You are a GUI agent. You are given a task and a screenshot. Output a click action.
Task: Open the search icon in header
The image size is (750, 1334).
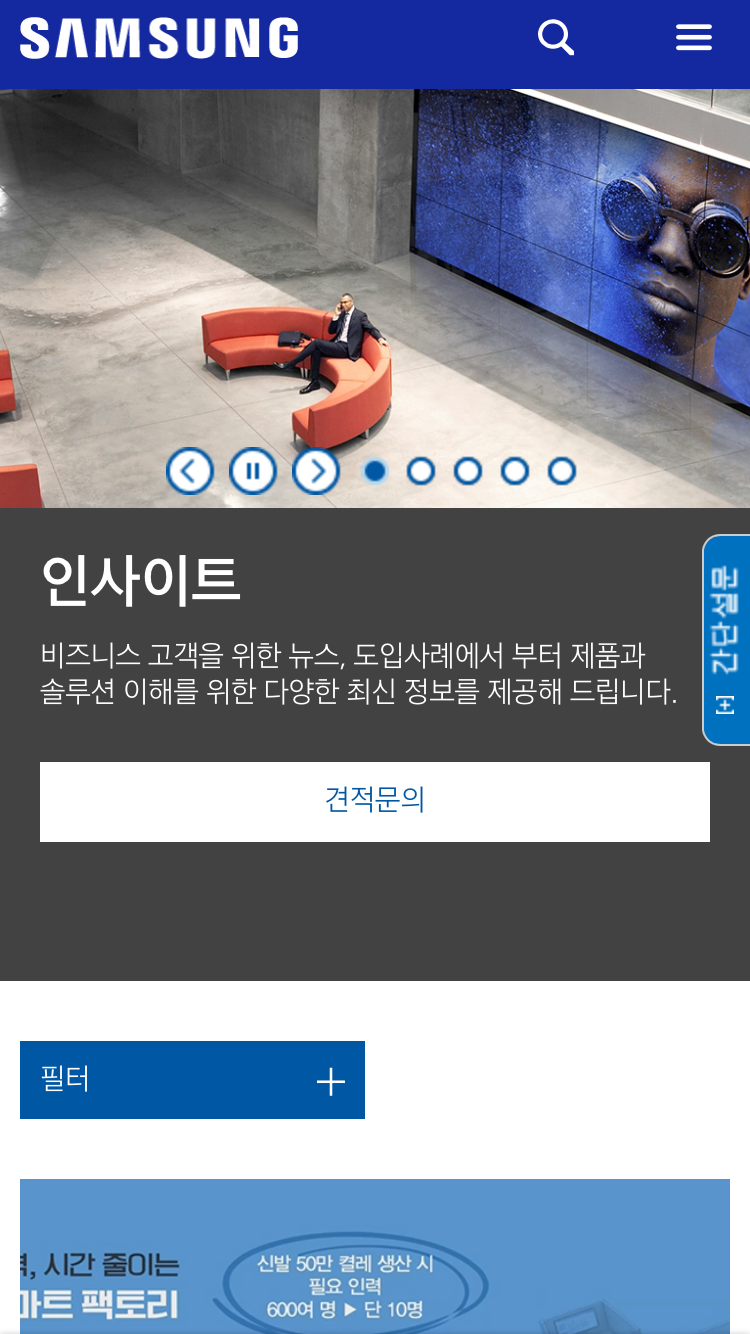556,39
